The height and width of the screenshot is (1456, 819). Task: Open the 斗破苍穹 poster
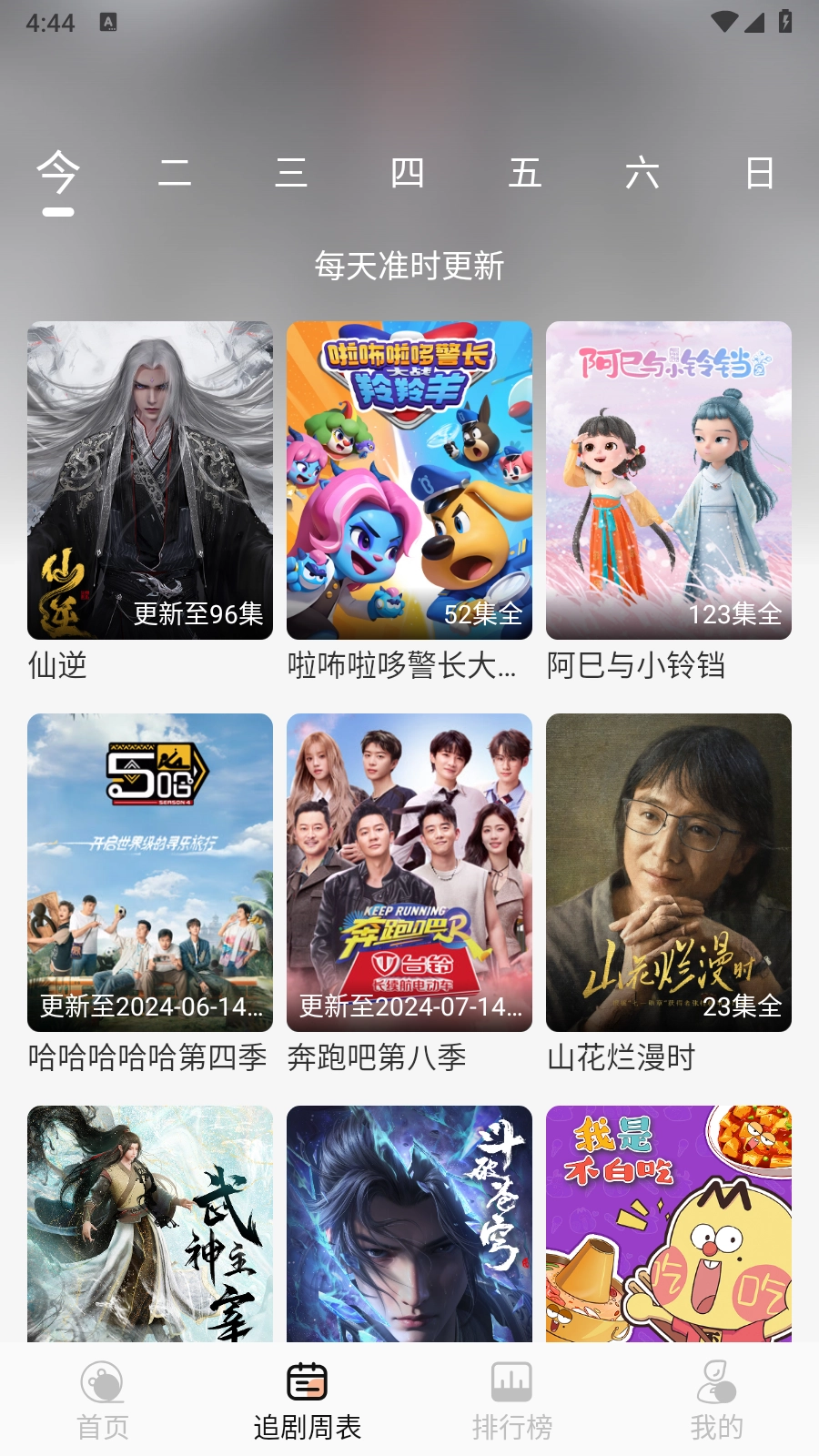click(x=409, y=1224)
